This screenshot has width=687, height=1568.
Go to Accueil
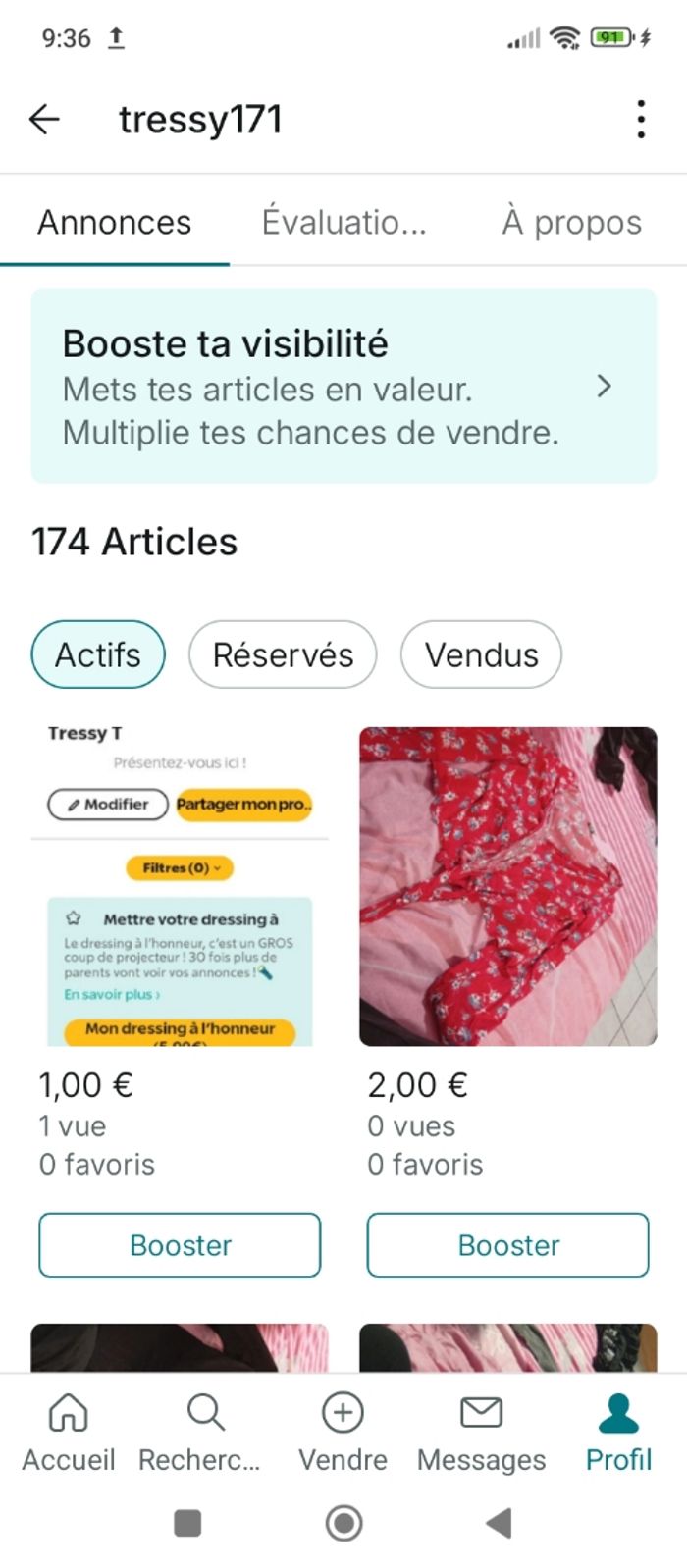point(69,1434)
